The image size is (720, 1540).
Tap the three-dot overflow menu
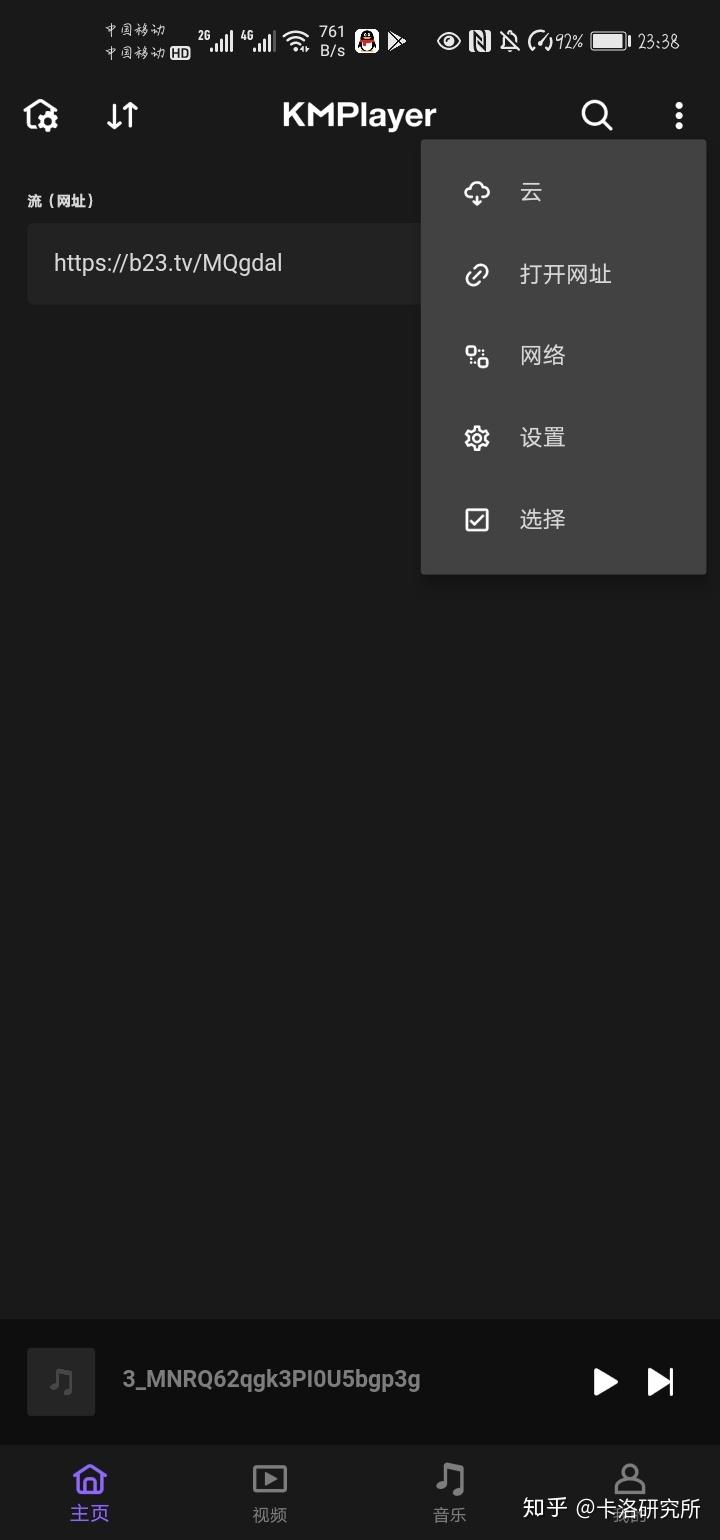(x=679, y=116)
